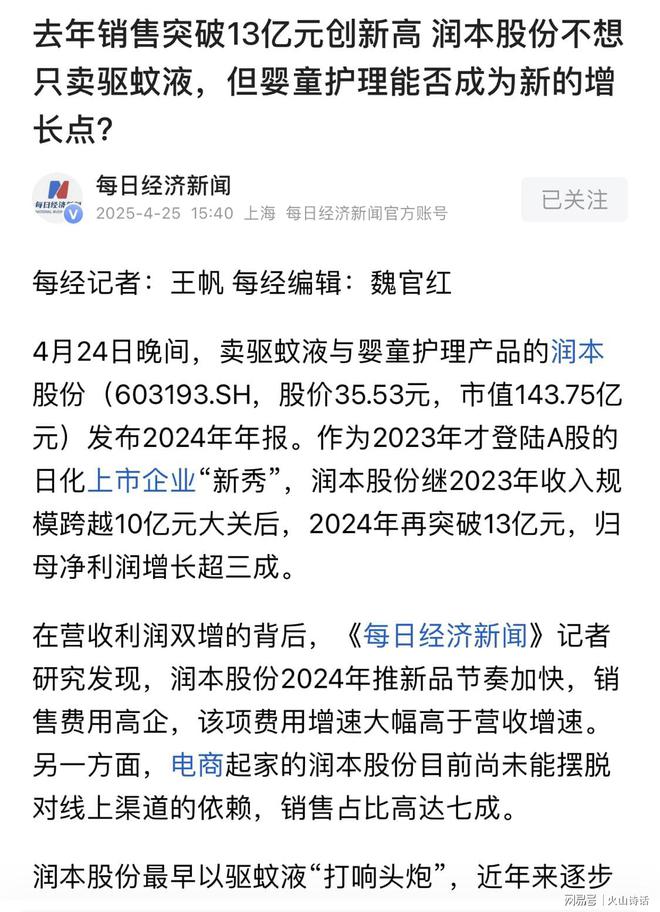Open the 每日经济新闻 author avatar

[x=57, y=198]
